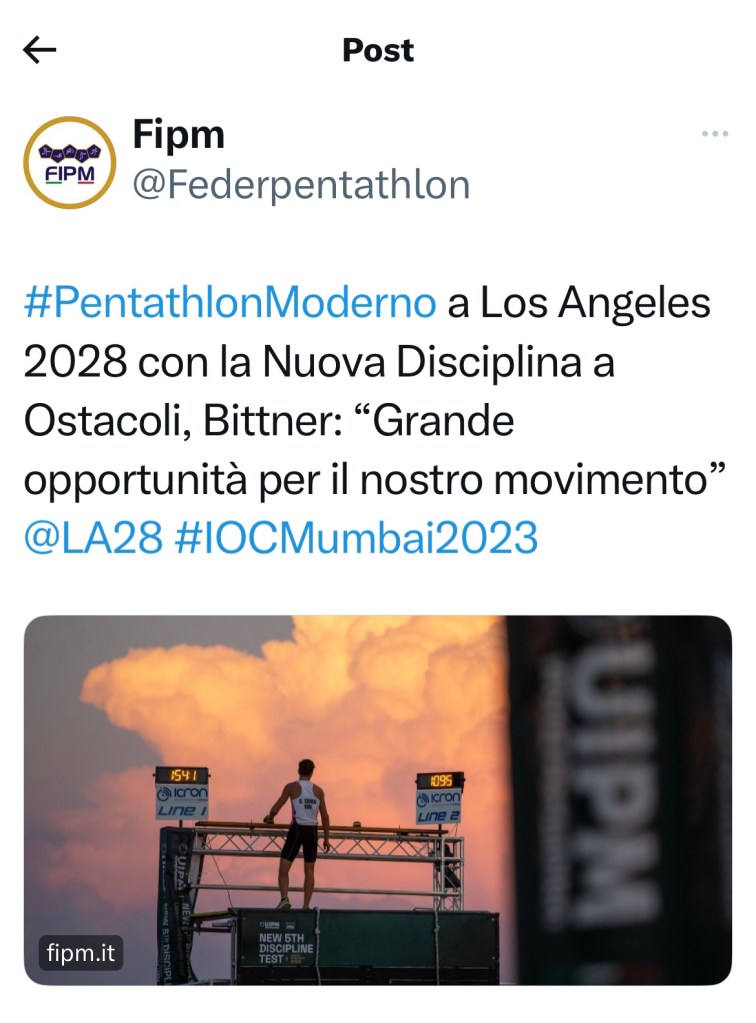Open the #IOCMumbai2023 hashtag
This screenshot has width=756, height=1023.
pyautogui.click(x=356, y=538)
